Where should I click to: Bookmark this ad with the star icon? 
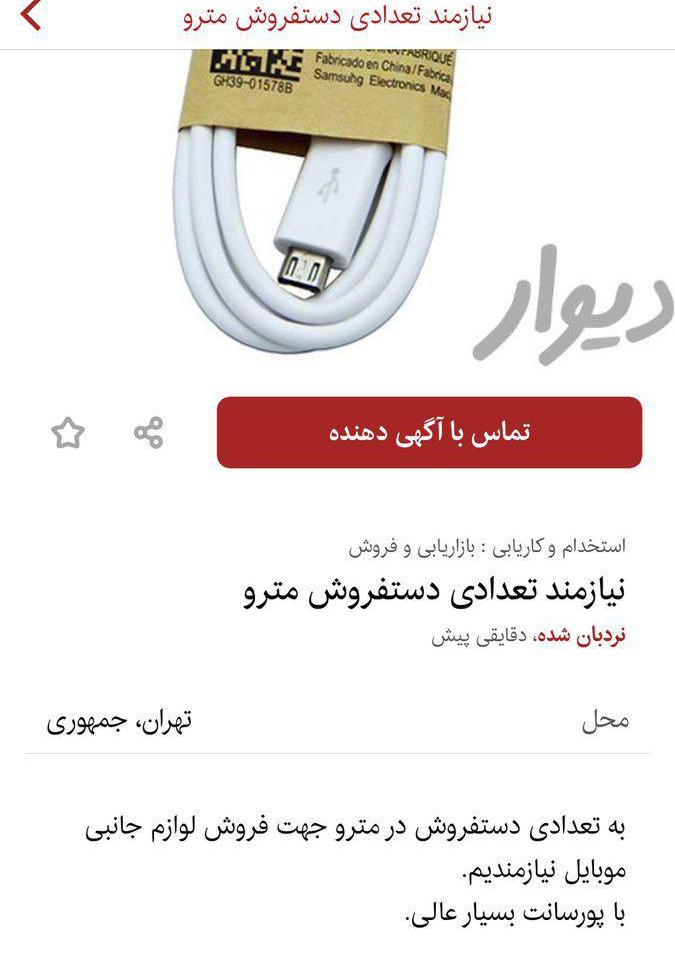(x=68, y=433)
